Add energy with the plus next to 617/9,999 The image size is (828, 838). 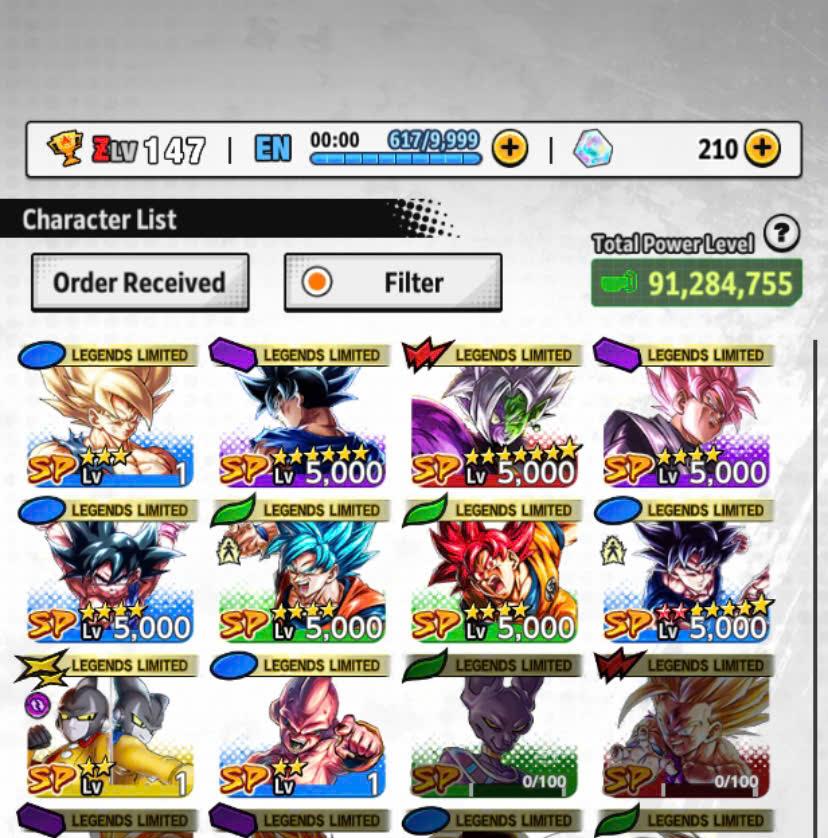(510, 149)
